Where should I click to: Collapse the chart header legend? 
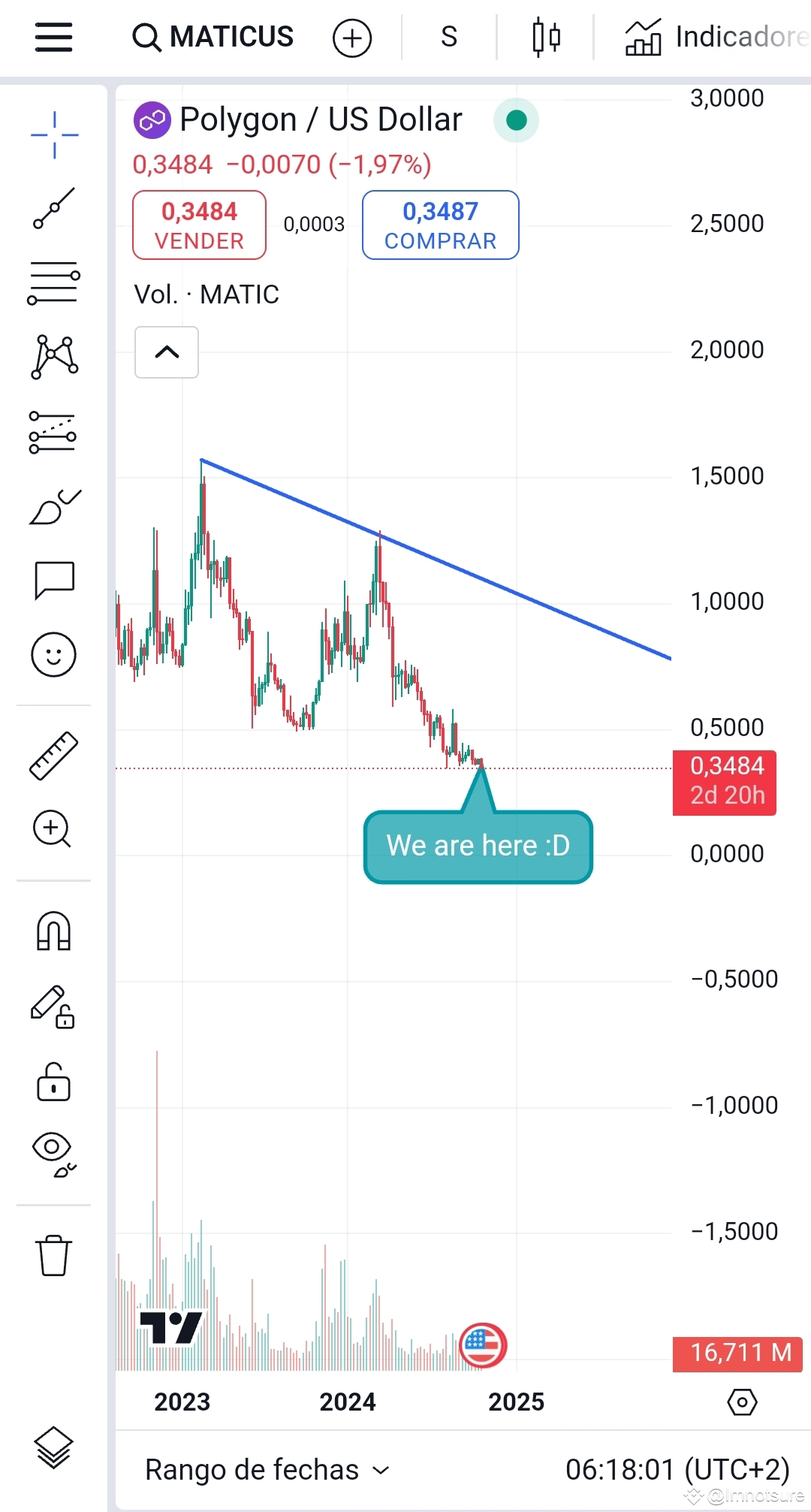(x=166, y=352)
